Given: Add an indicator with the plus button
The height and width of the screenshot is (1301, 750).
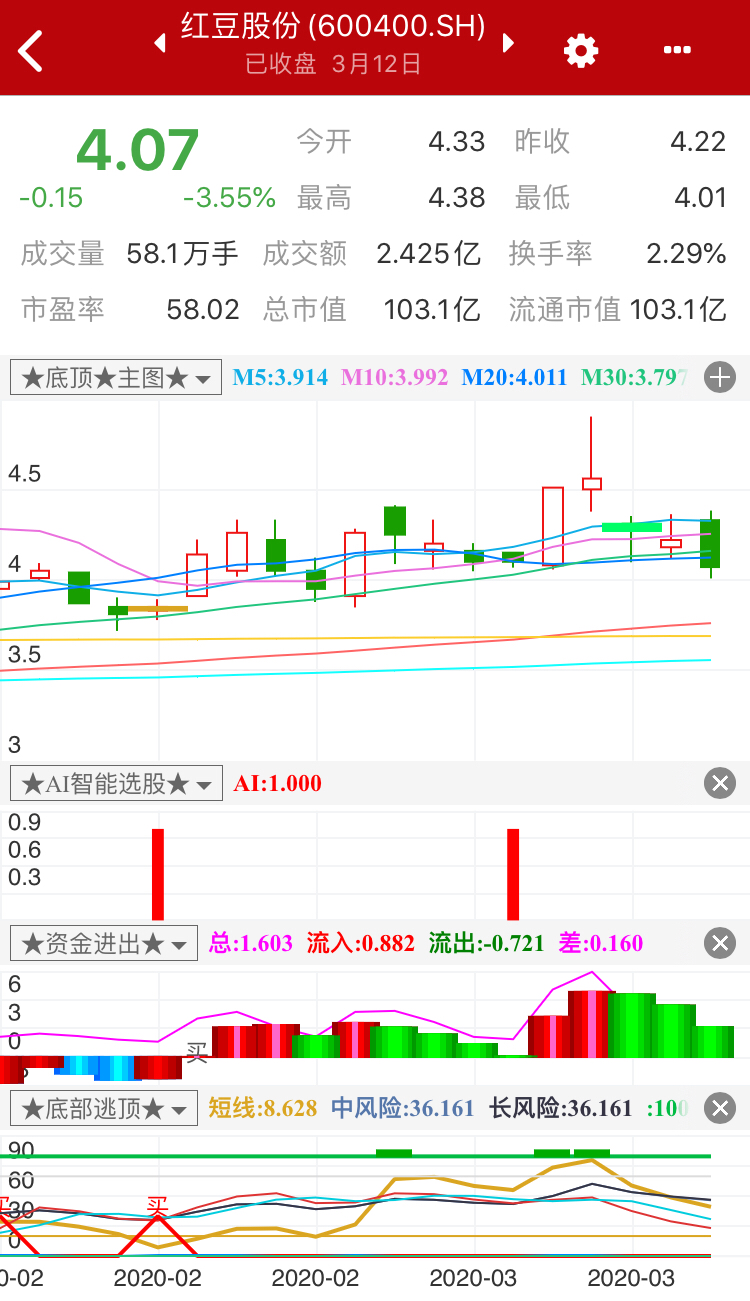Looking at the screenshot, I should 720,378.
